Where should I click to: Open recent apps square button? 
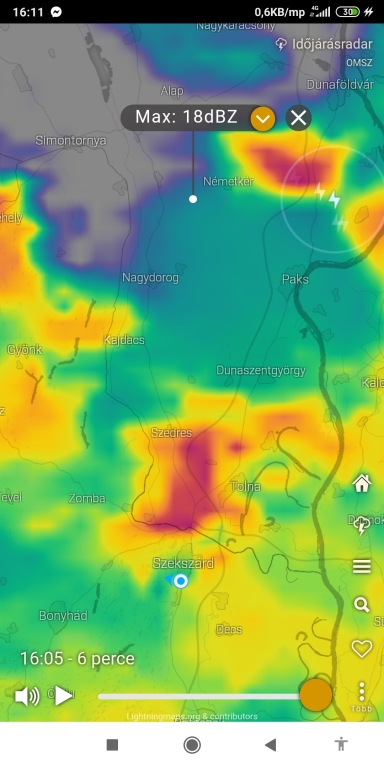coord(112,745)
